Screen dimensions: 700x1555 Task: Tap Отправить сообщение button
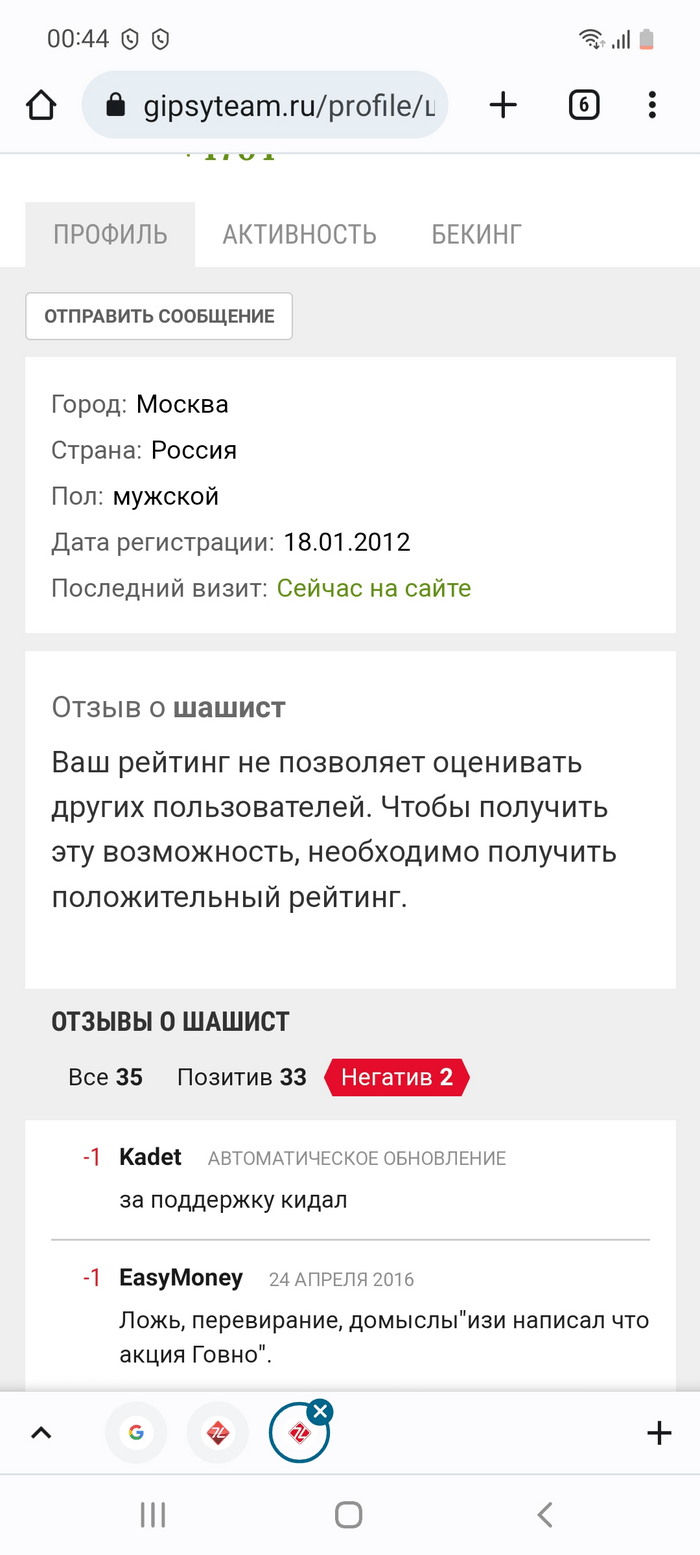point(159,316)
